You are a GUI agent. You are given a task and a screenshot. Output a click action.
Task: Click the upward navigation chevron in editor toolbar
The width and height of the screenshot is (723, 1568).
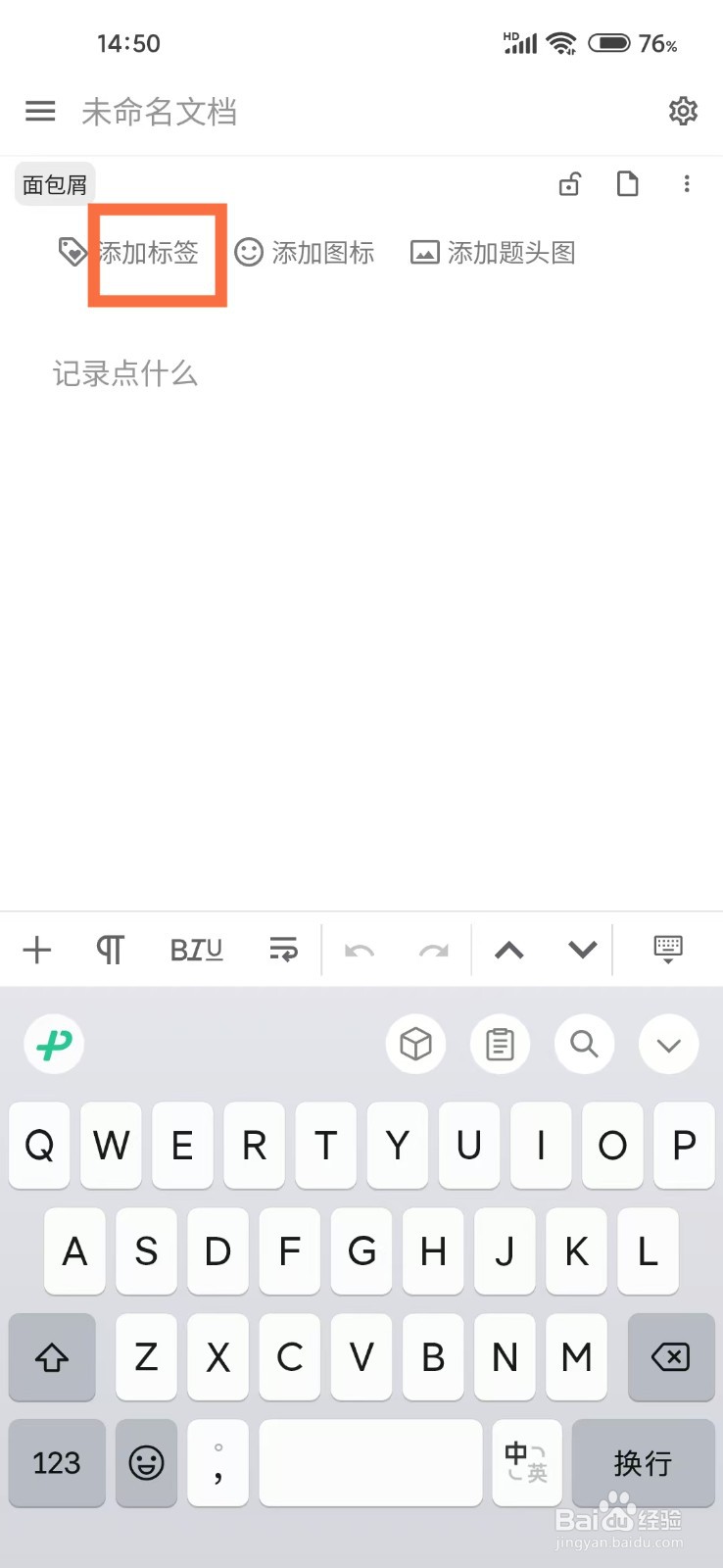[x=508, y=949]
